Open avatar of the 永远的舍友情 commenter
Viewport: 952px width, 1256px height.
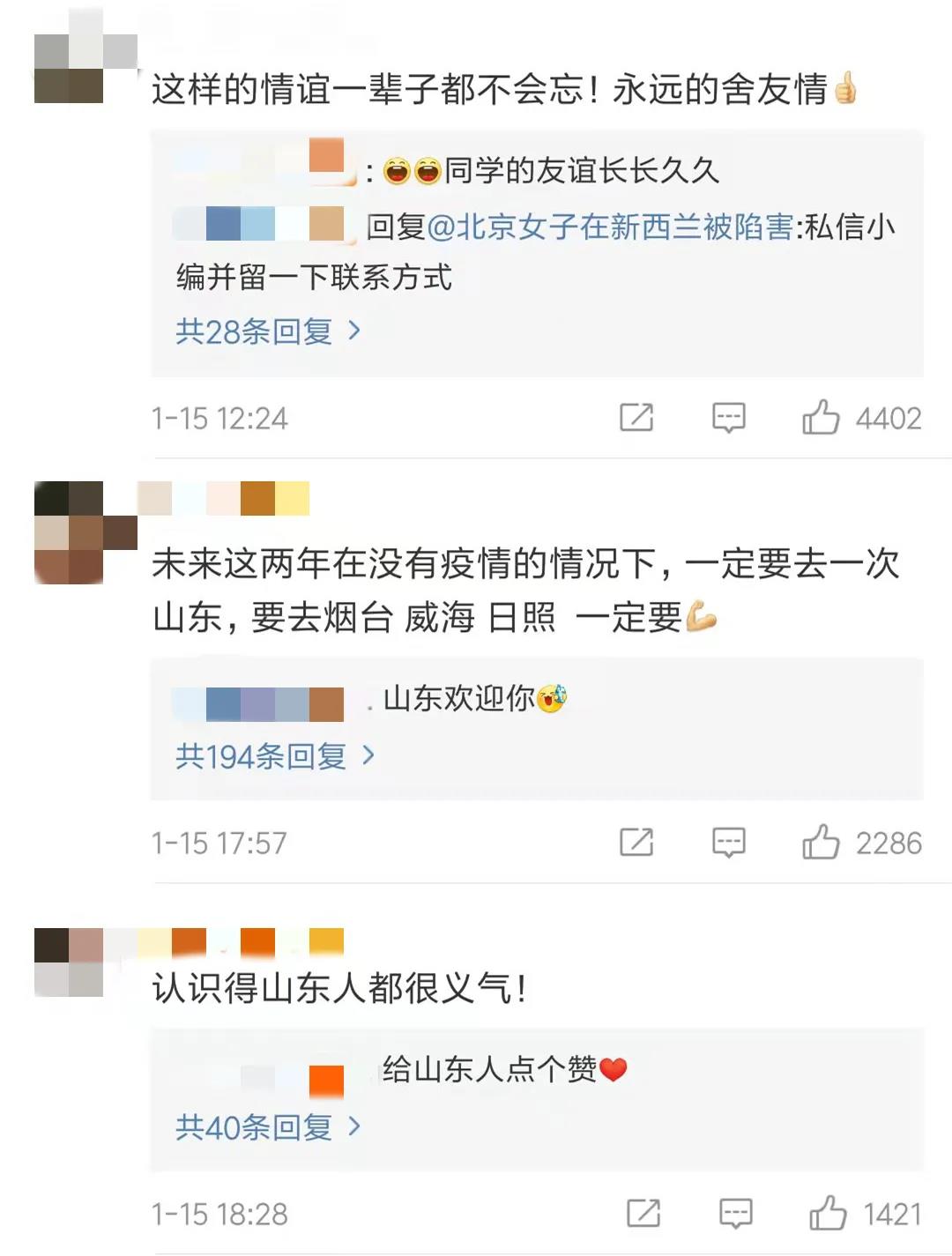[x=69, y=69]
